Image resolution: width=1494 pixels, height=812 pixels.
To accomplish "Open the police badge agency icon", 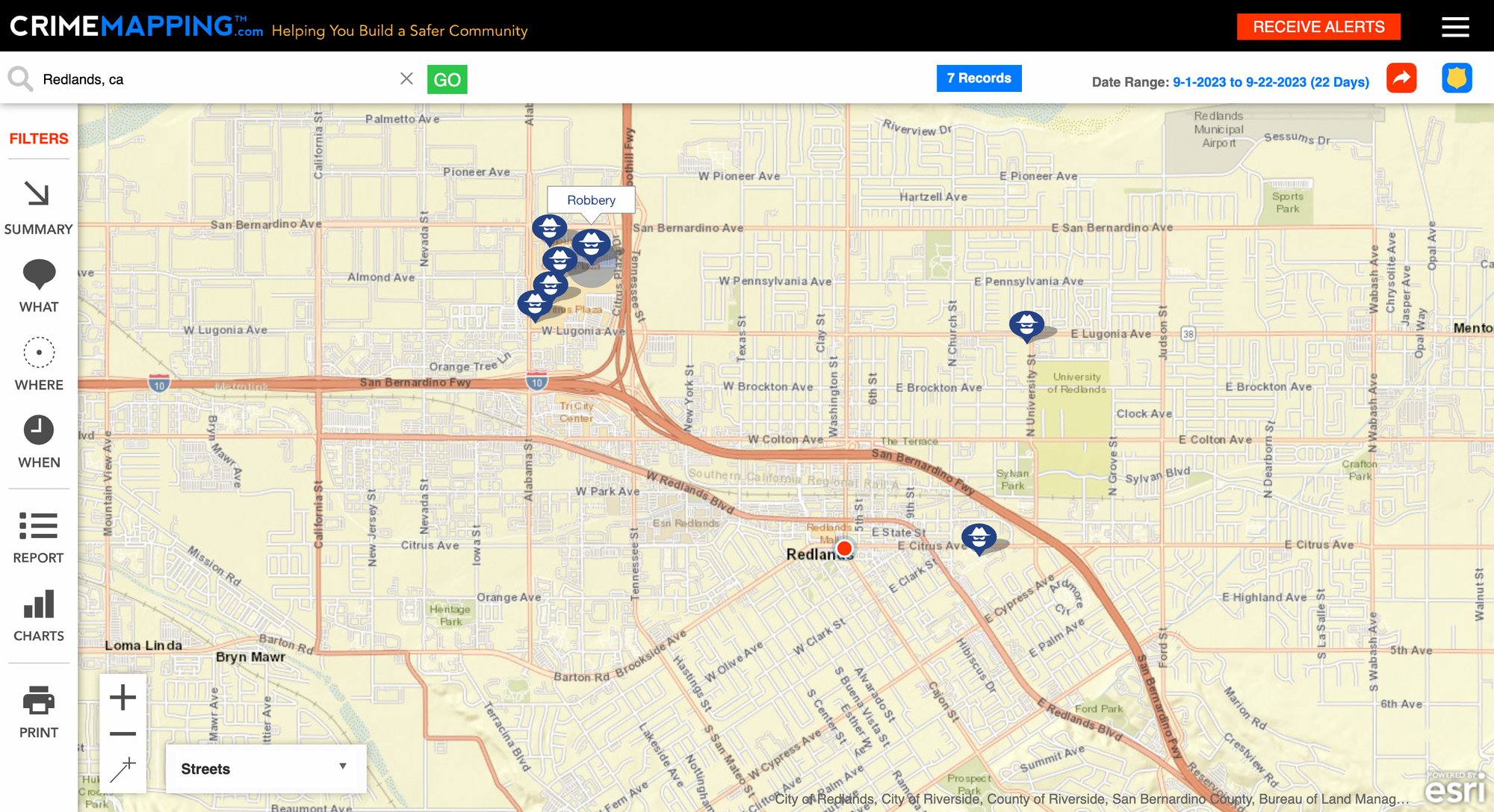I will pos(1456,78).
